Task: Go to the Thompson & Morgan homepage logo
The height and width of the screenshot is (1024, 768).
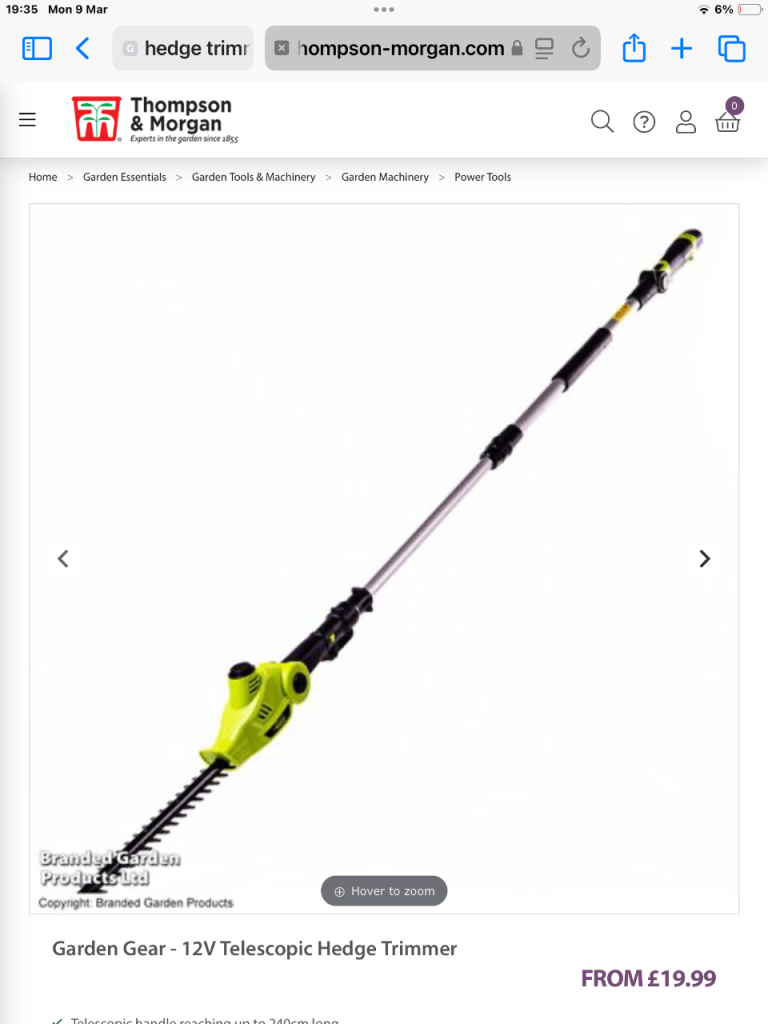Action: (155, 119)
